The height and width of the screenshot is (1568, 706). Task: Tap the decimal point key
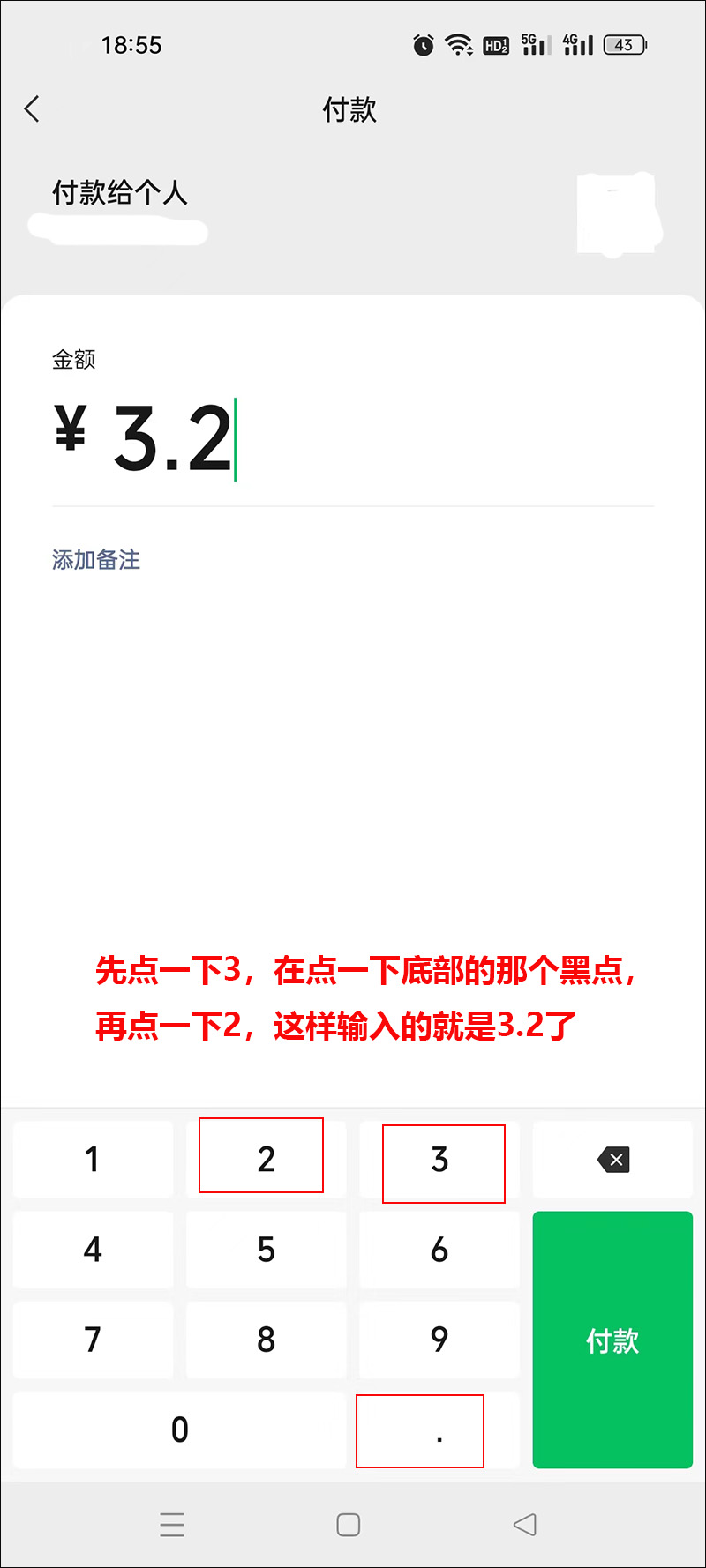(439, 1430)
